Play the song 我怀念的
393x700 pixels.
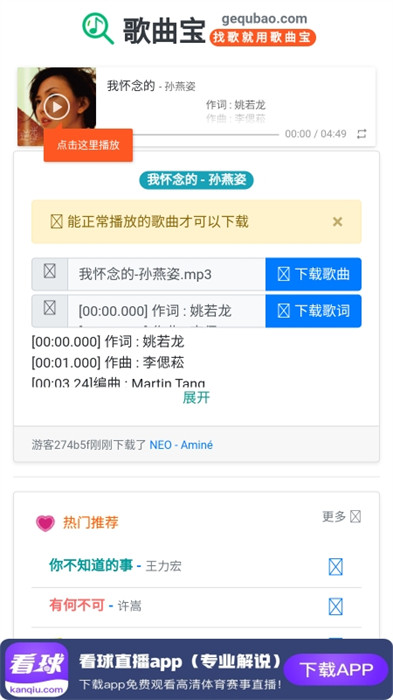click(57, 107)
